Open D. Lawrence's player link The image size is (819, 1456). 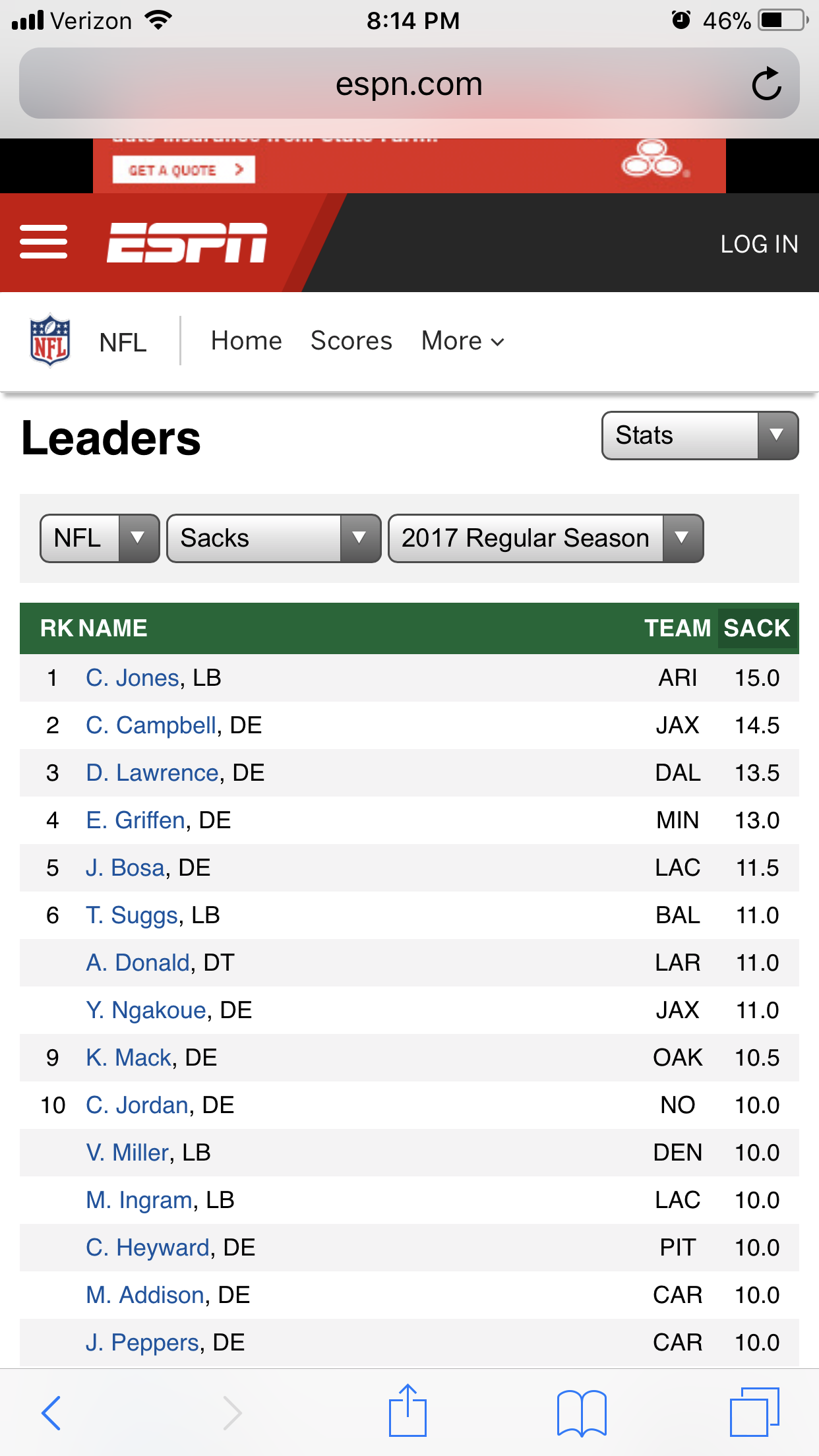pos(152,773)
